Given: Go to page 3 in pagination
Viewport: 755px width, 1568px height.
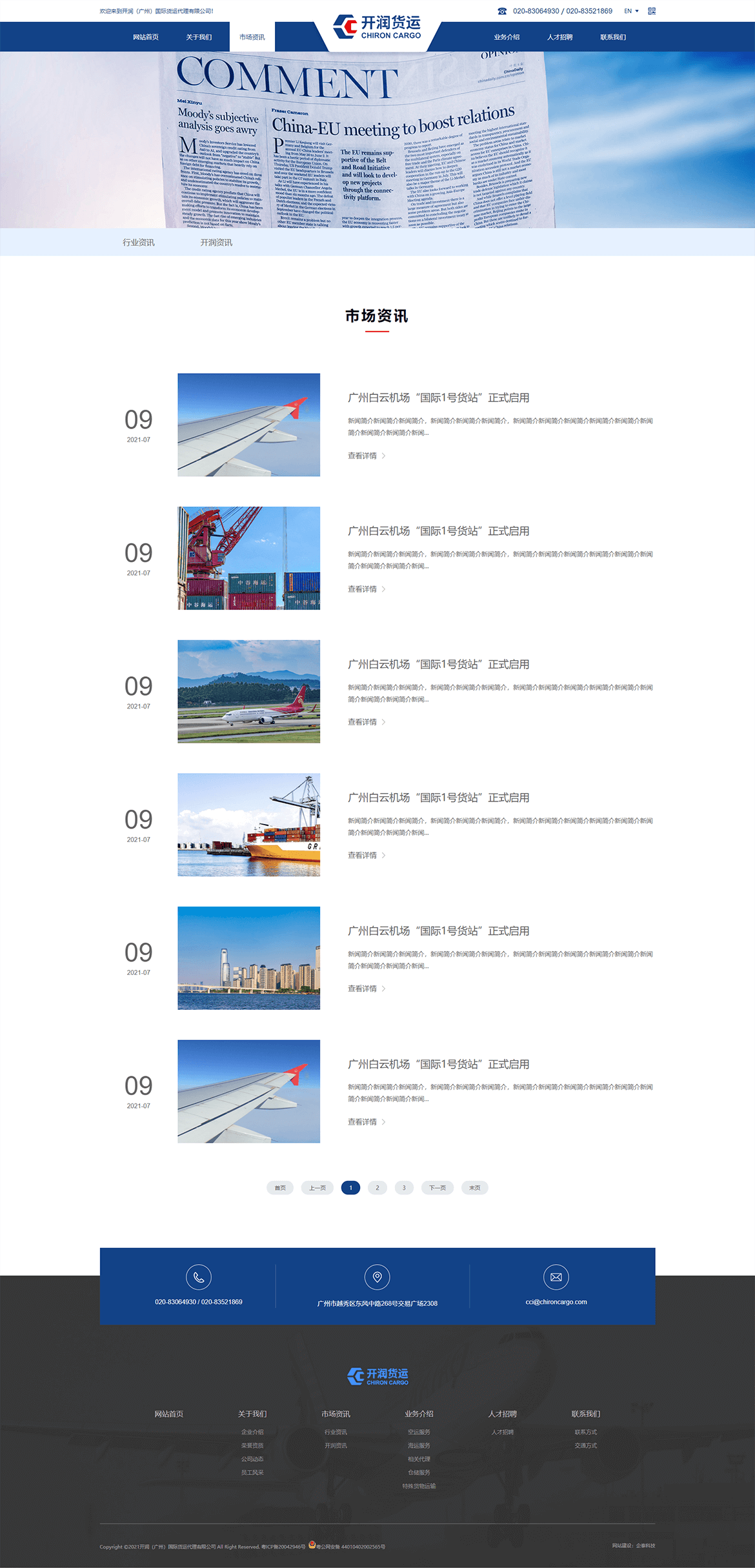Looking at the screenshot, I should 404,1188.
